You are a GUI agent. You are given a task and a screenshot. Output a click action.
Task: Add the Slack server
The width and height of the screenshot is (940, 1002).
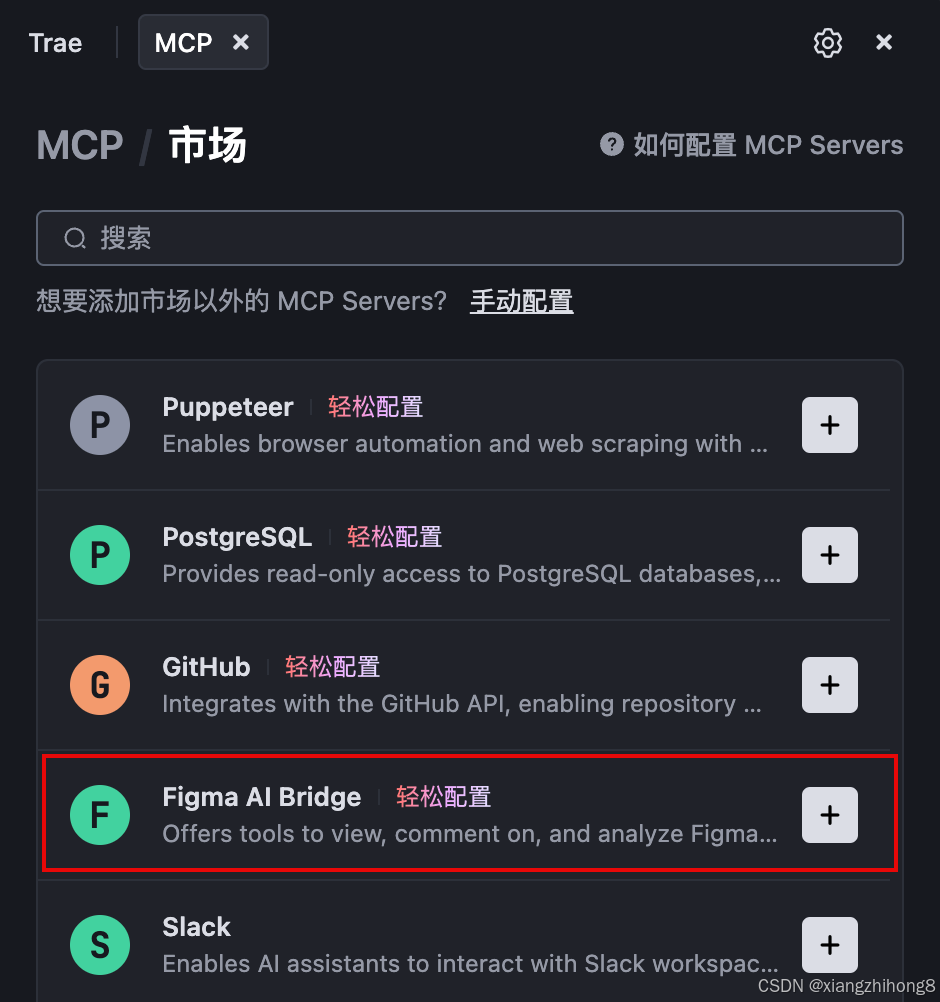[829, 945]
